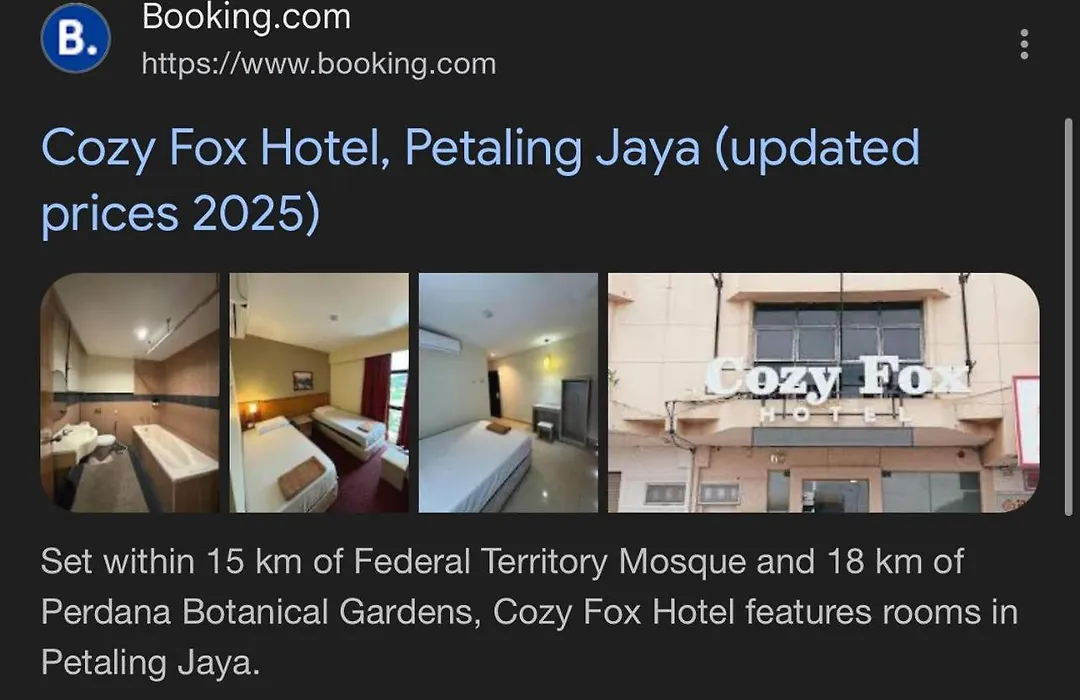
Task: Open the Cozy Fox Hotel exterior photo
Action: point(823,392)
